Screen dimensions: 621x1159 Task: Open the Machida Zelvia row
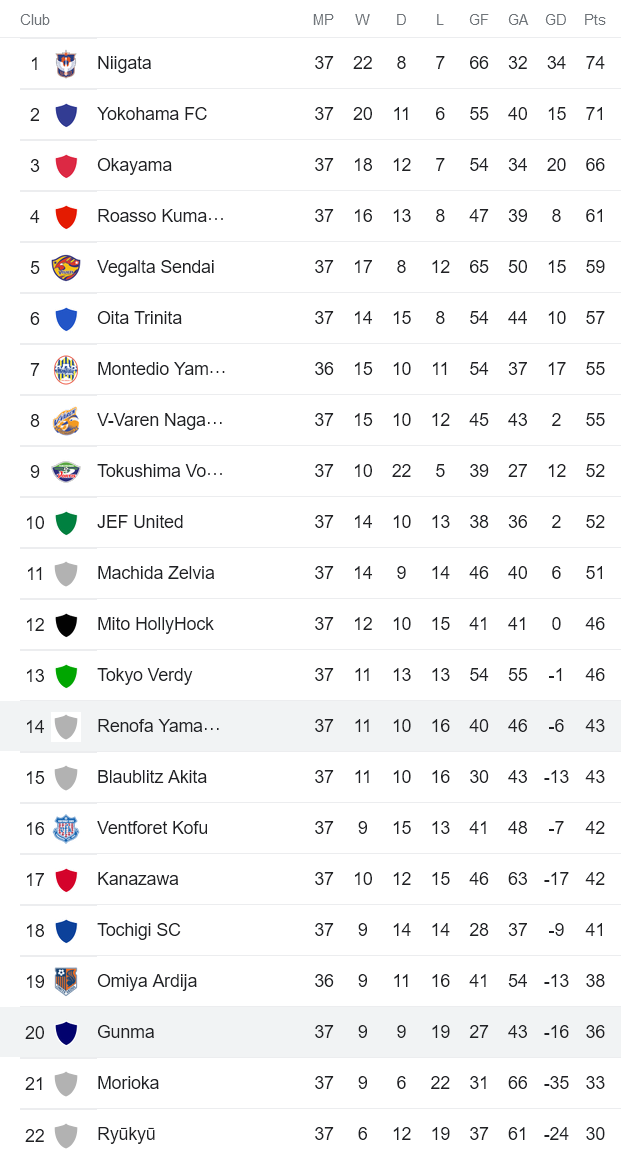tap(155, 573)
